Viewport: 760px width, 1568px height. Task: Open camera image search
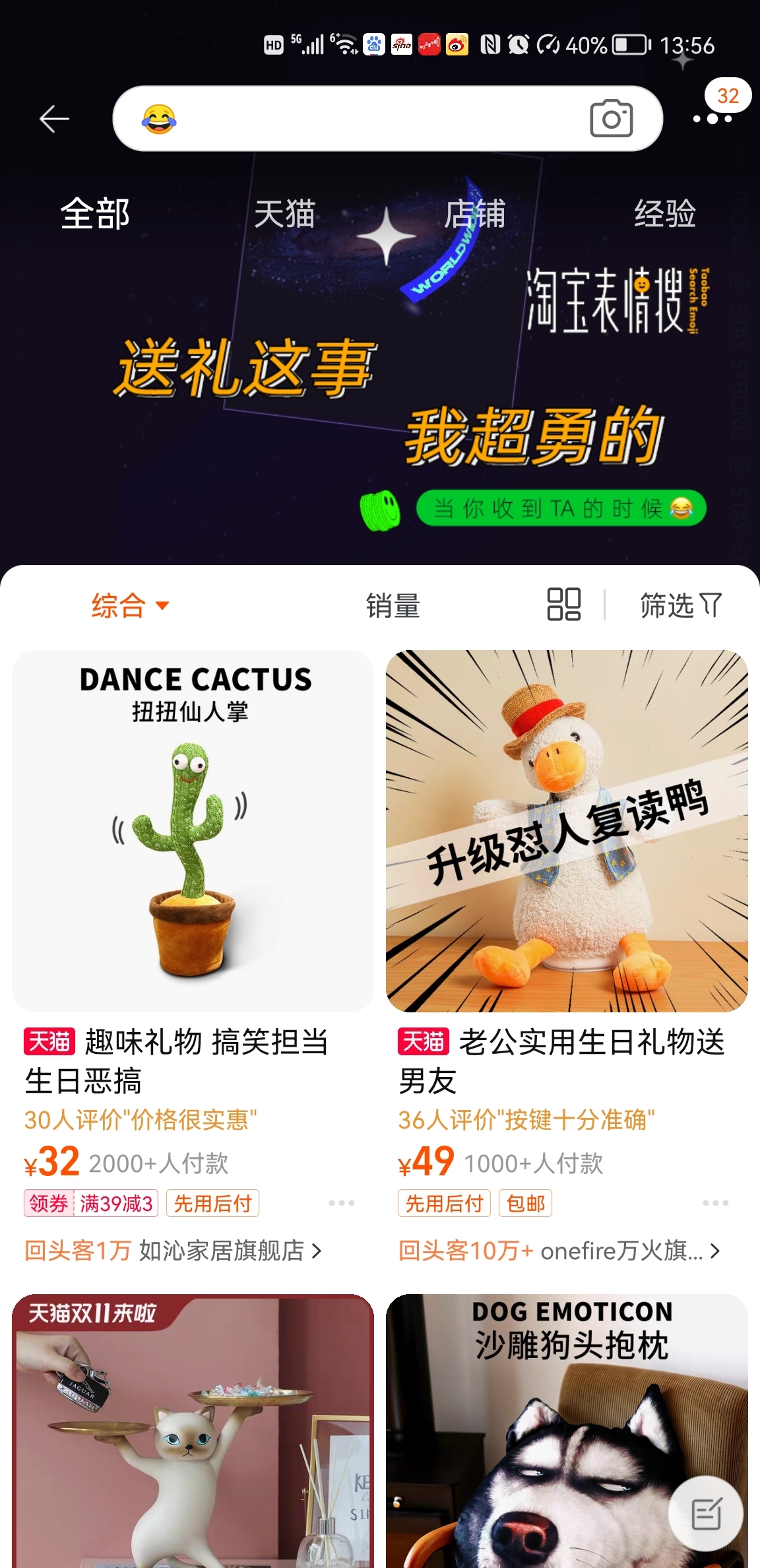point(611,119)
